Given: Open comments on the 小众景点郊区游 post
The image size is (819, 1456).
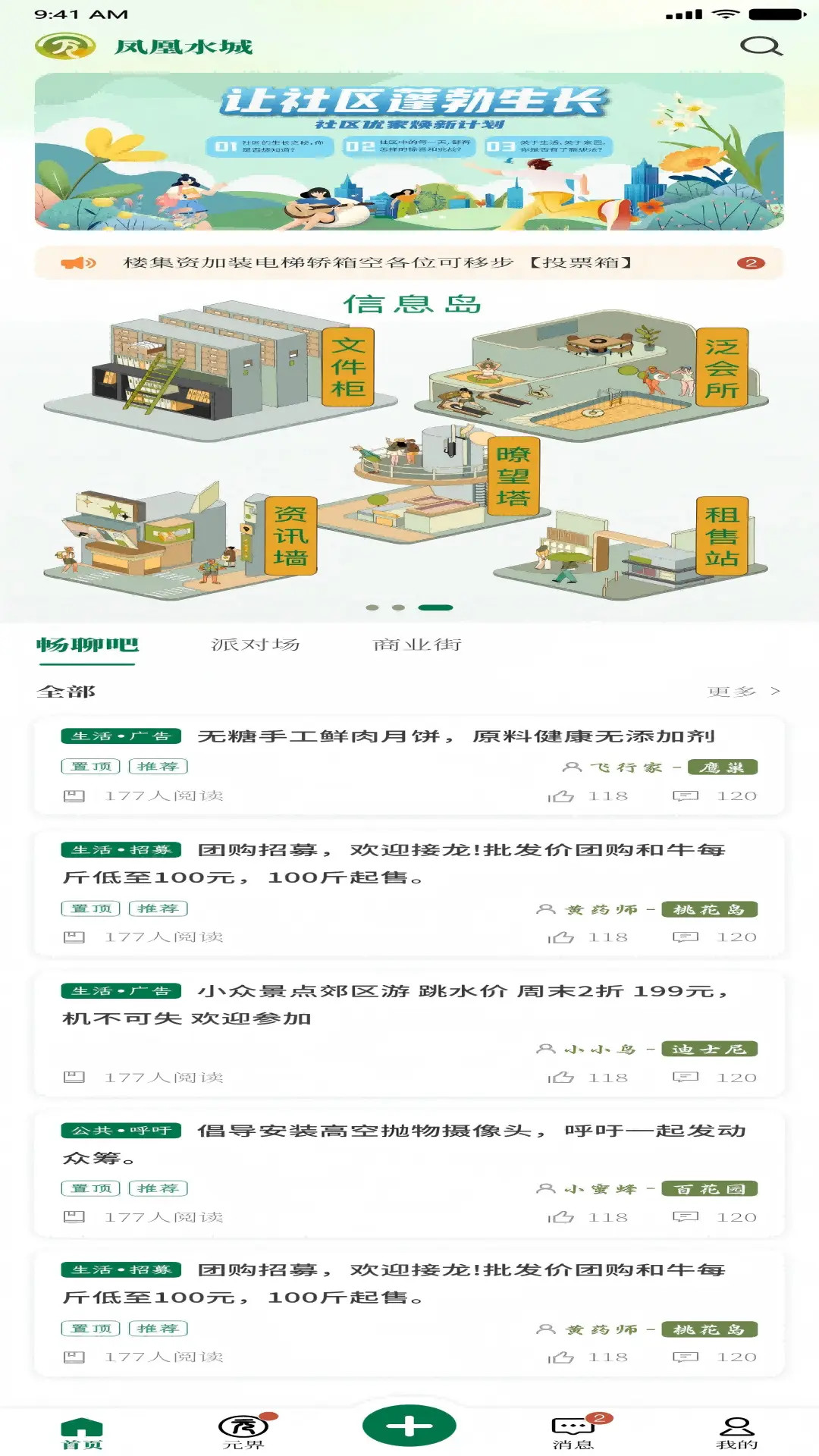Looking at the screenshot, I should [x=686, y=1077].
